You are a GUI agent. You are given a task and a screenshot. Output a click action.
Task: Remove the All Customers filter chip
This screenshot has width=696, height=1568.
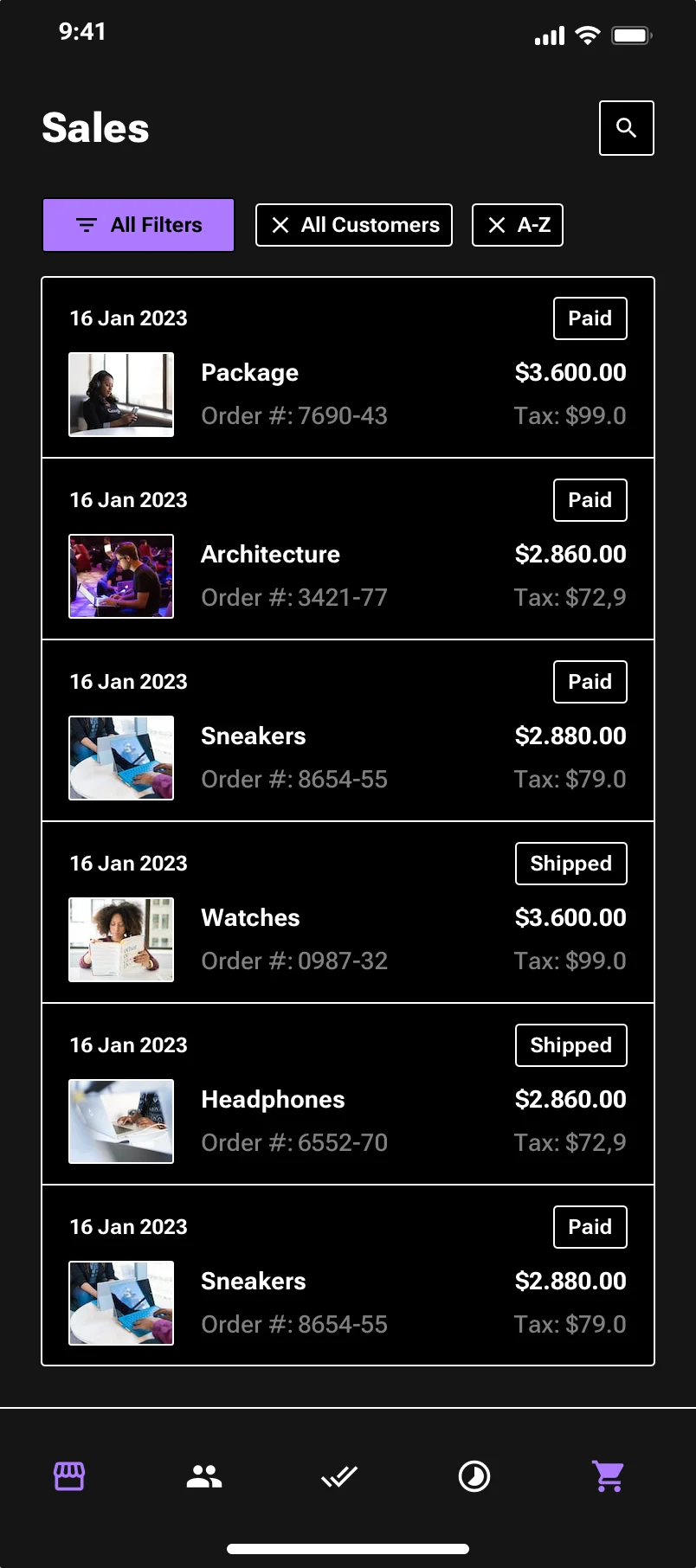[280, 225]
